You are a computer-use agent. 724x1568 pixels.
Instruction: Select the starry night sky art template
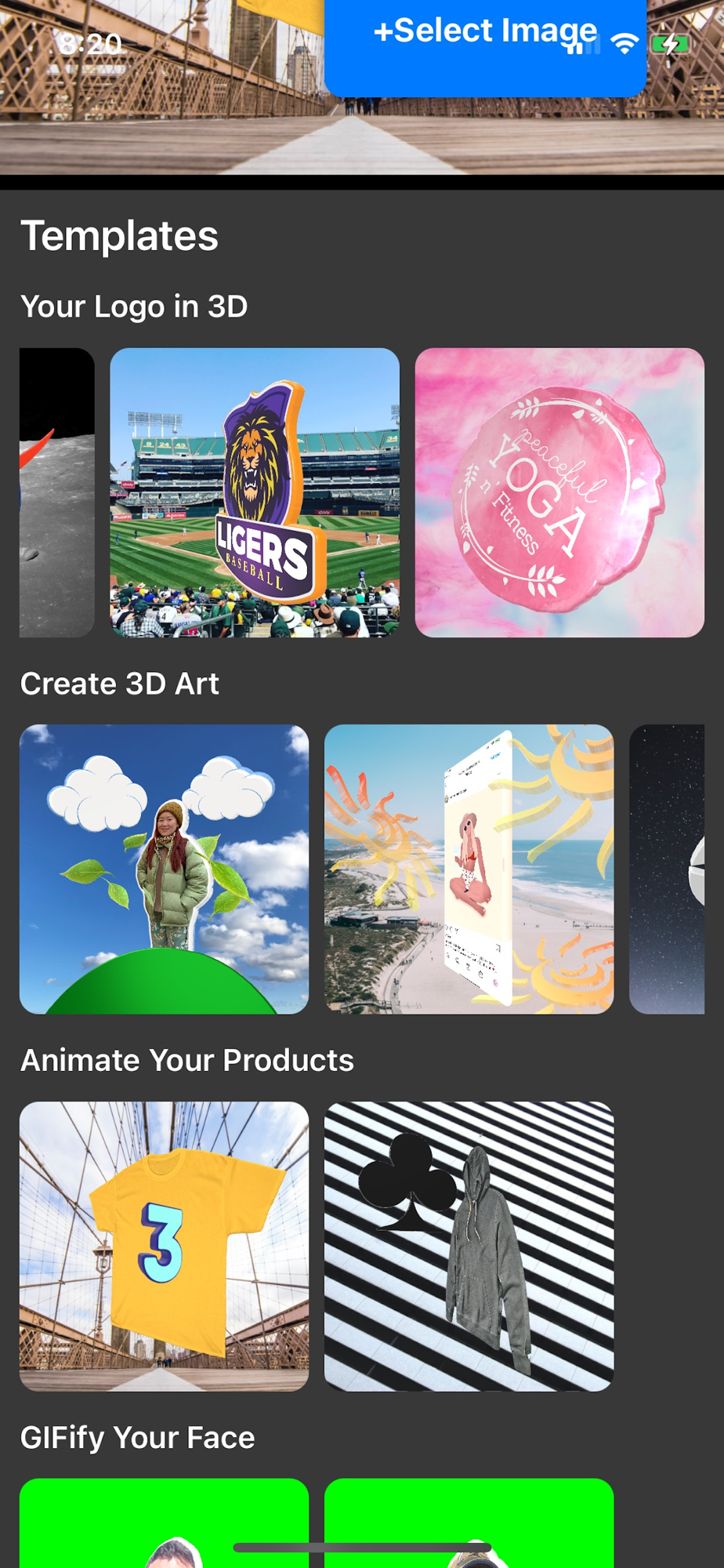click(667, 869)
